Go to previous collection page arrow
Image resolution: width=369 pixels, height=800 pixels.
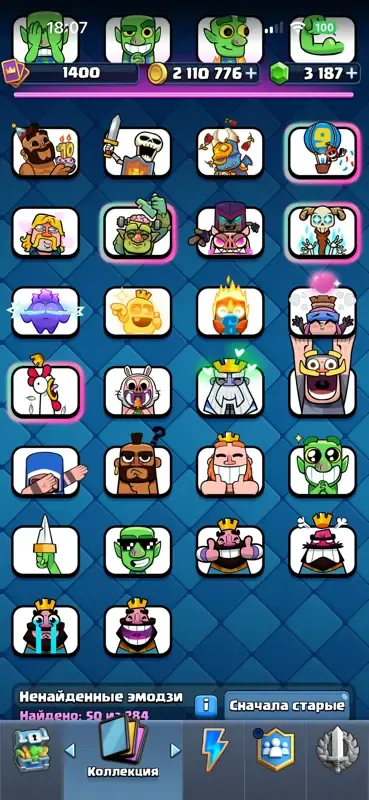[70, 749]
